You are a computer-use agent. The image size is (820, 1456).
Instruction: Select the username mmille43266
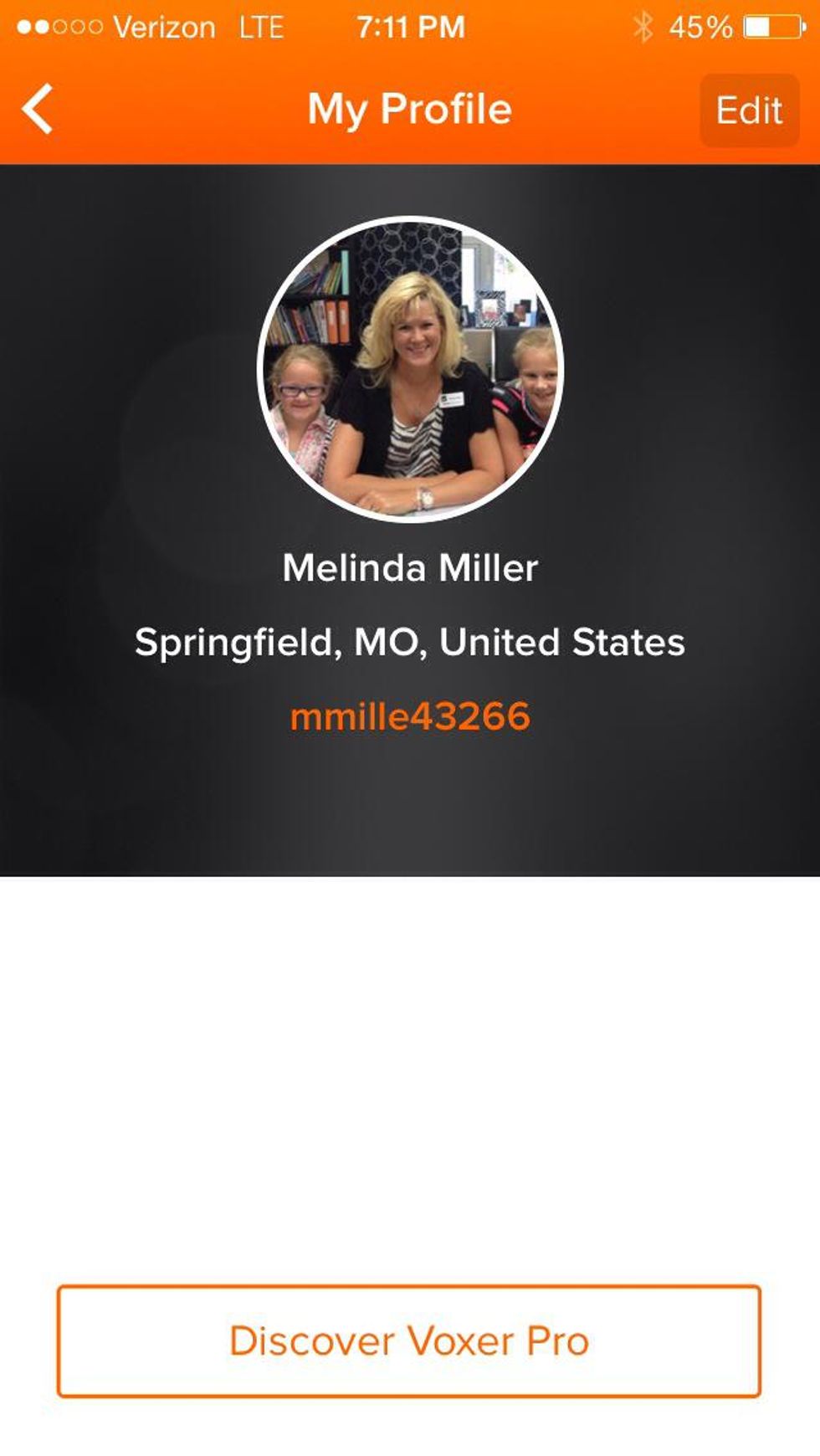(410, 716)
